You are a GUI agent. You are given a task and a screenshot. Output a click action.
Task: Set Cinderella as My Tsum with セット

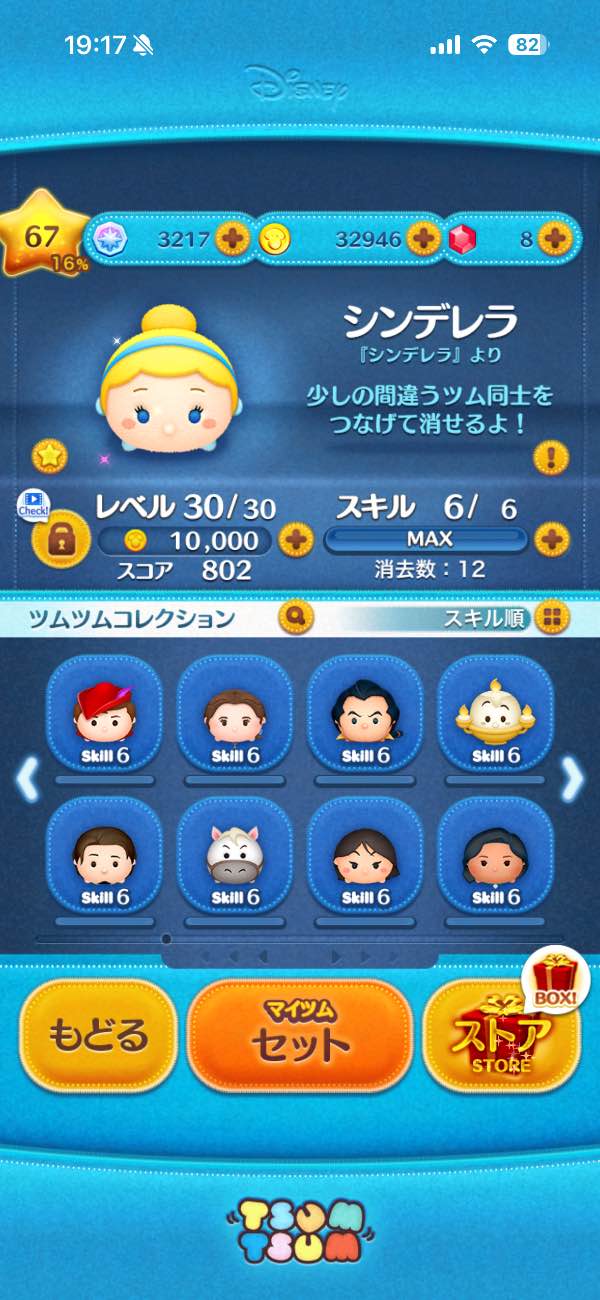[x=300, y=1035]
